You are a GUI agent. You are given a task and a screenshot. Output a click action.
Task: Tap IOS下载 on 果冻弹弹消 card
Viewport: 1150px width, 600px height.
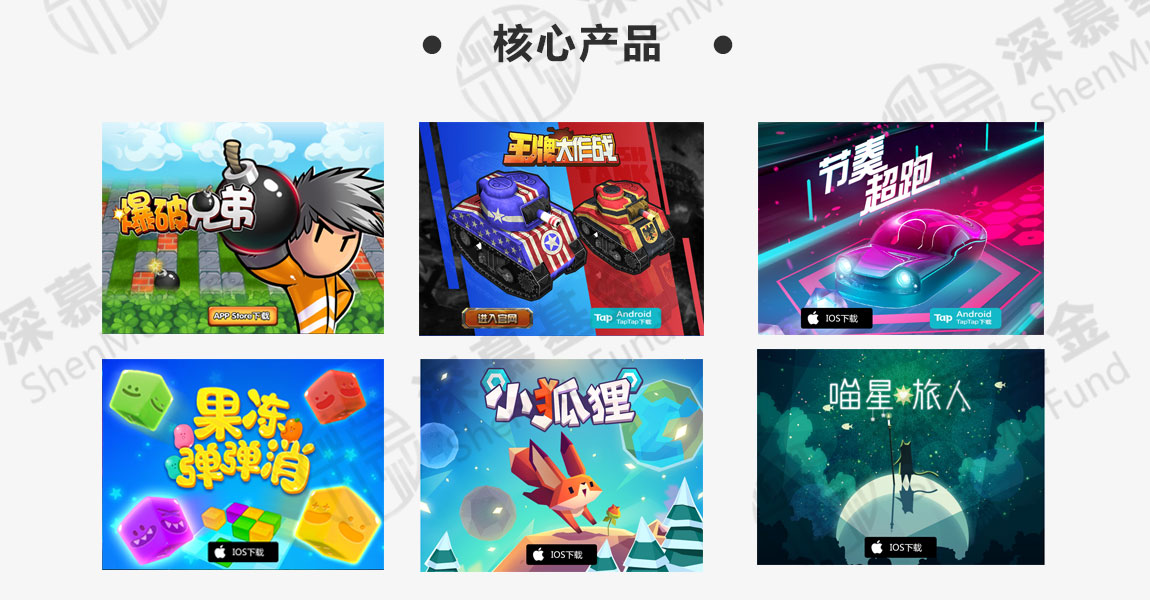(243, 552)
